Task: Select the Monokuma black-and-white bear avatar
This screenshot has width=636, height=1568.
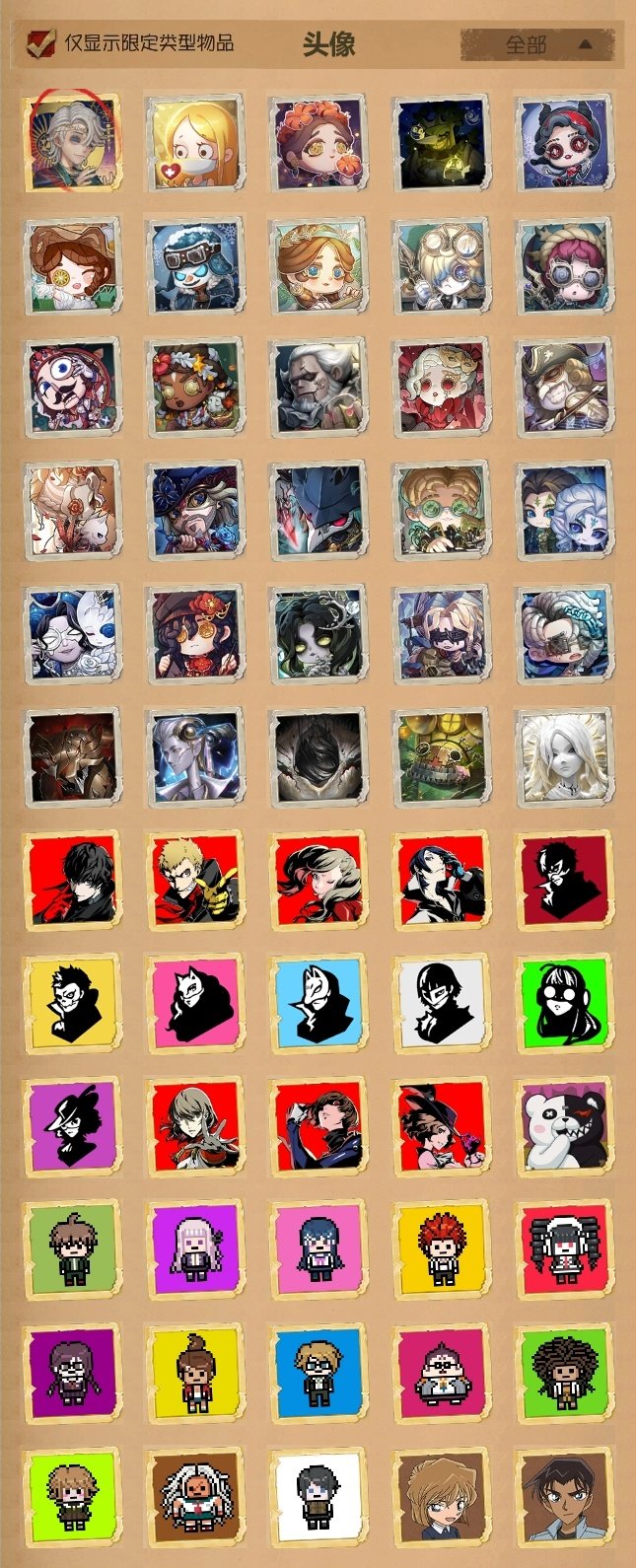Action: point(564,1126)
